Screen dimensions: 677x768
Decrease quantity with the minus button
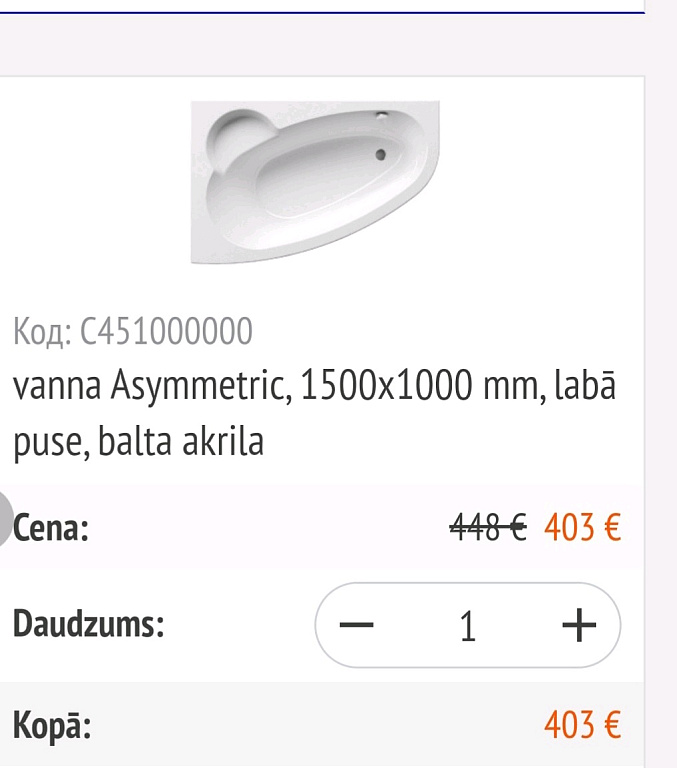[356, 626]
